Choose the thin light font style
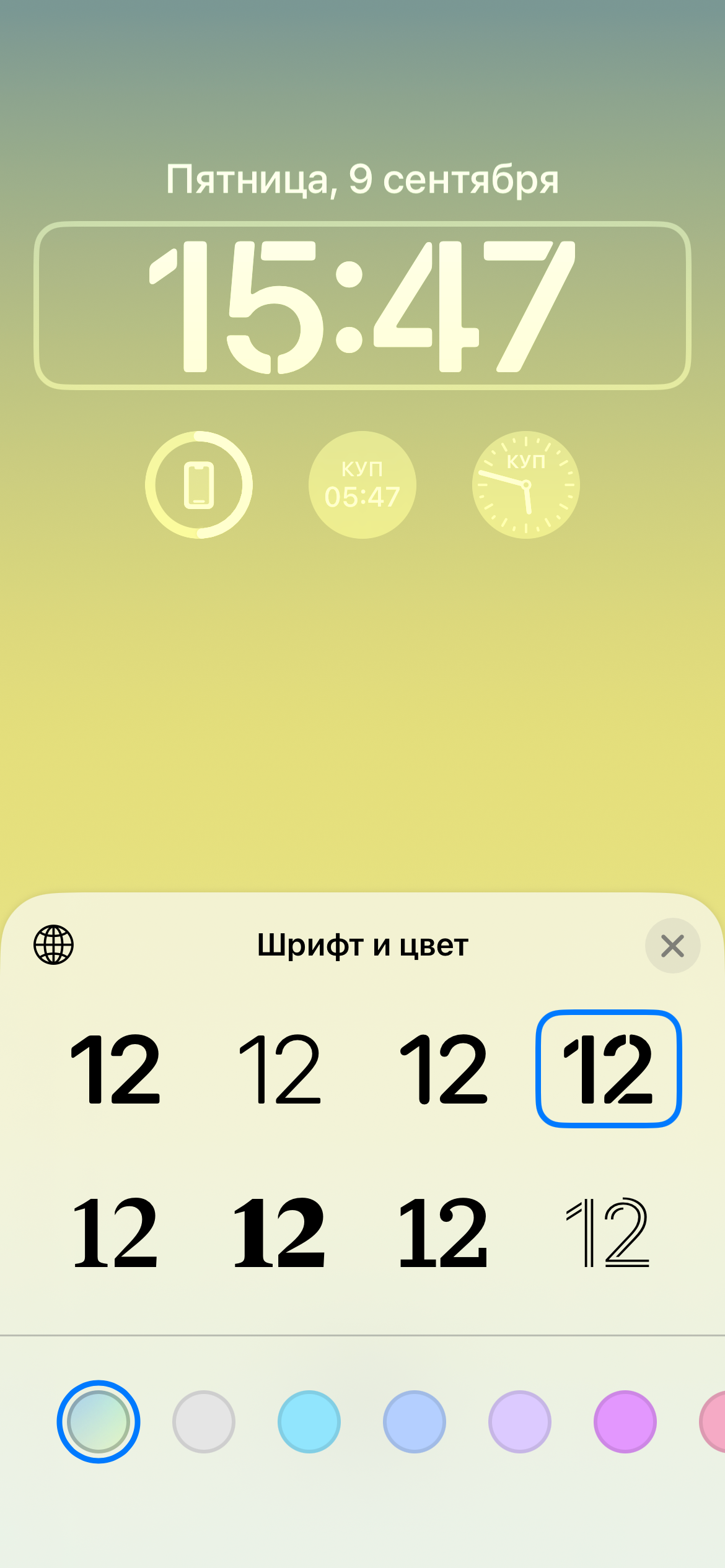 [279, 1069]
